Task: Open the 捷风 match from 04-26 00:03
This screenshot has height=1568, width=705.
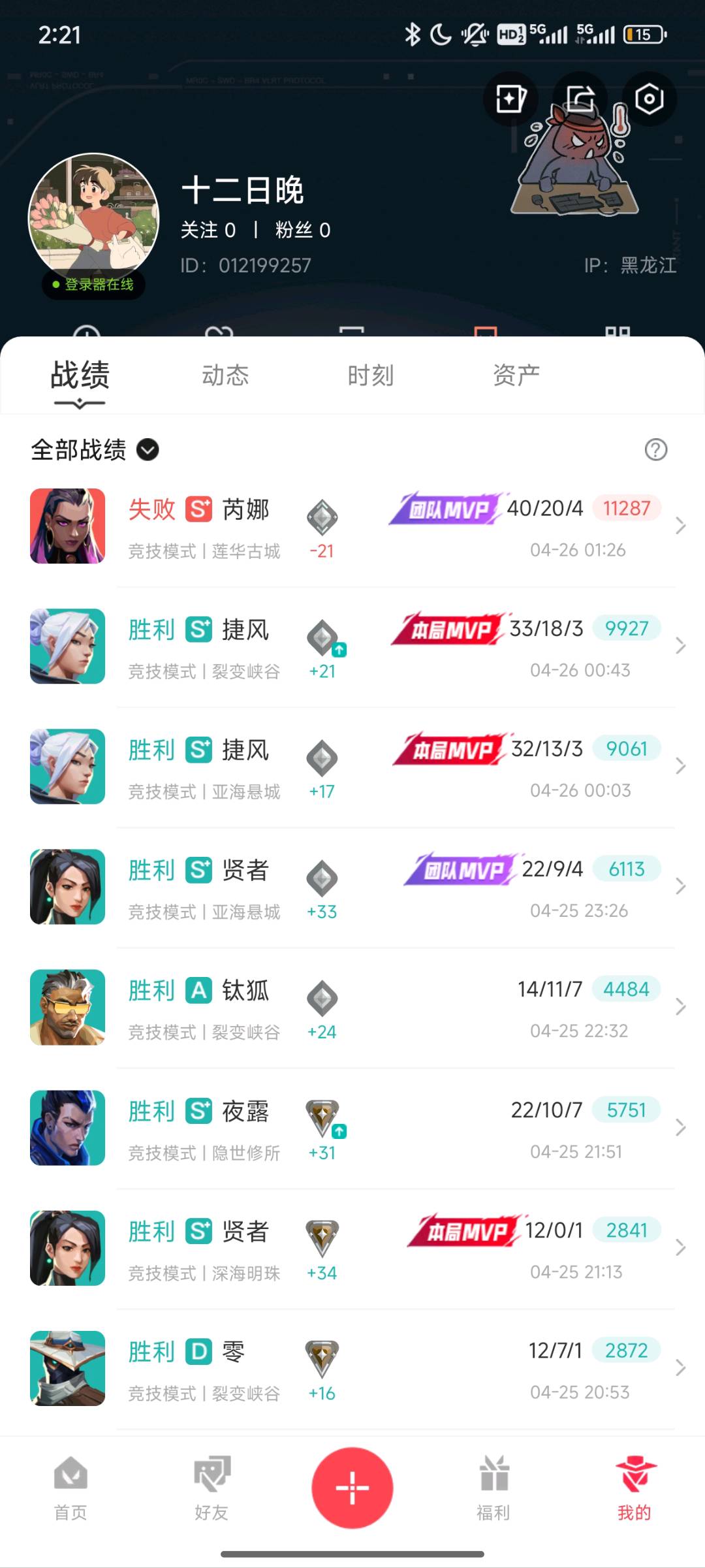Action: 352,767
